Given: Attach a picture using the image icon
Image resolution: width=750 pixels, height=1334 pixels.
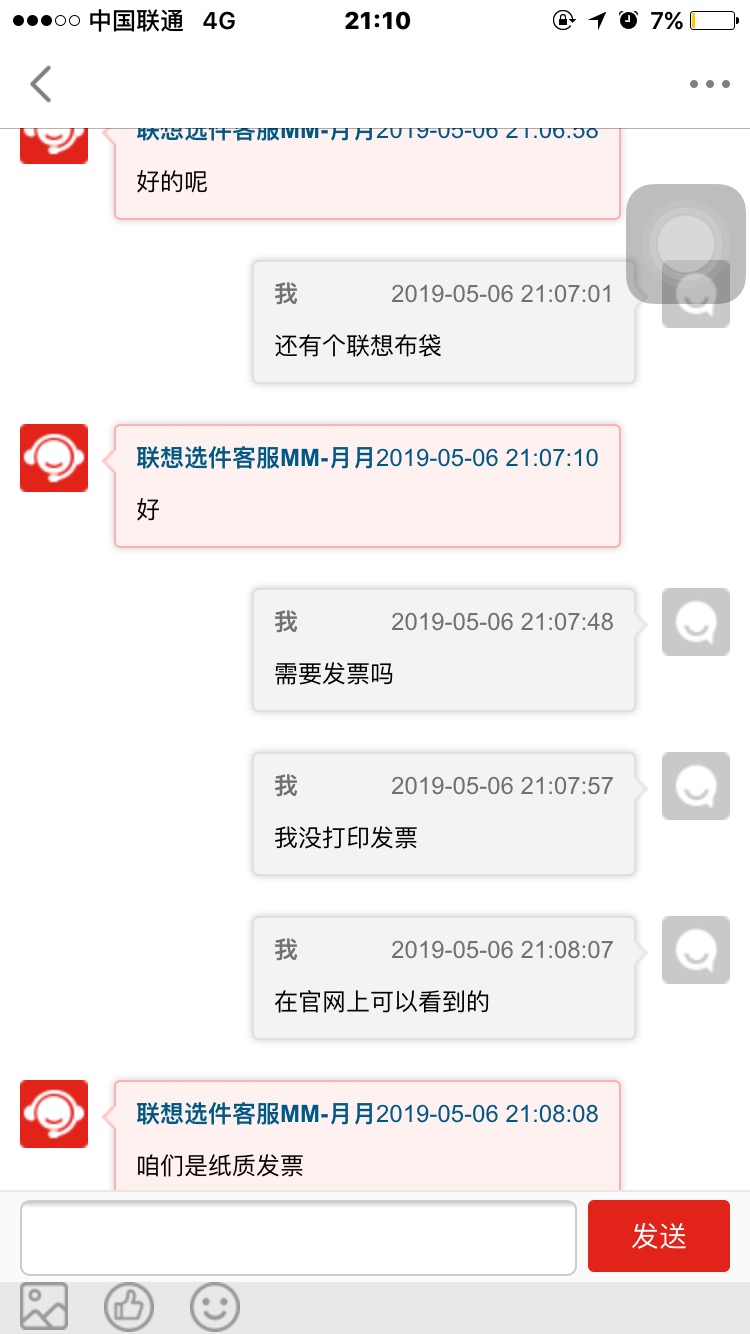Looking at the screenshot, I should pos(44,1306).
